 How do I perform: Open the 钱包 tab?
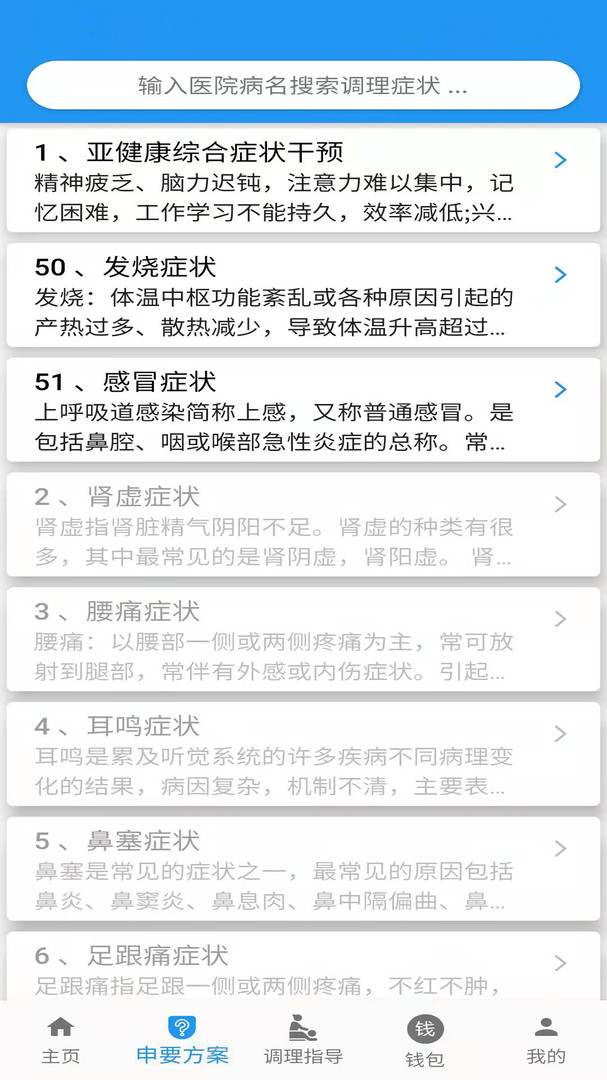424,1041
